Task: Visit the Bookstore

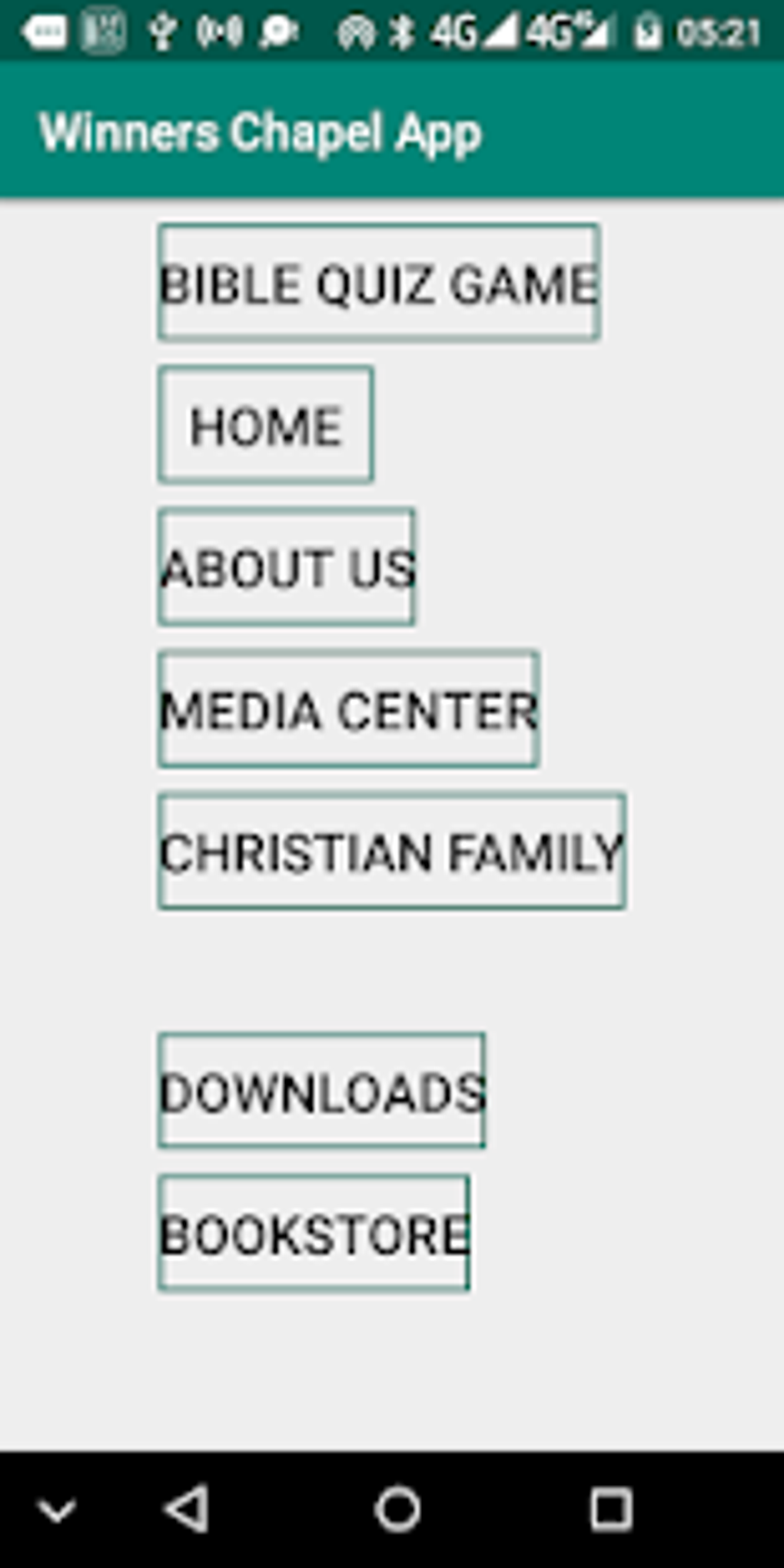Action: point(314,1233)
